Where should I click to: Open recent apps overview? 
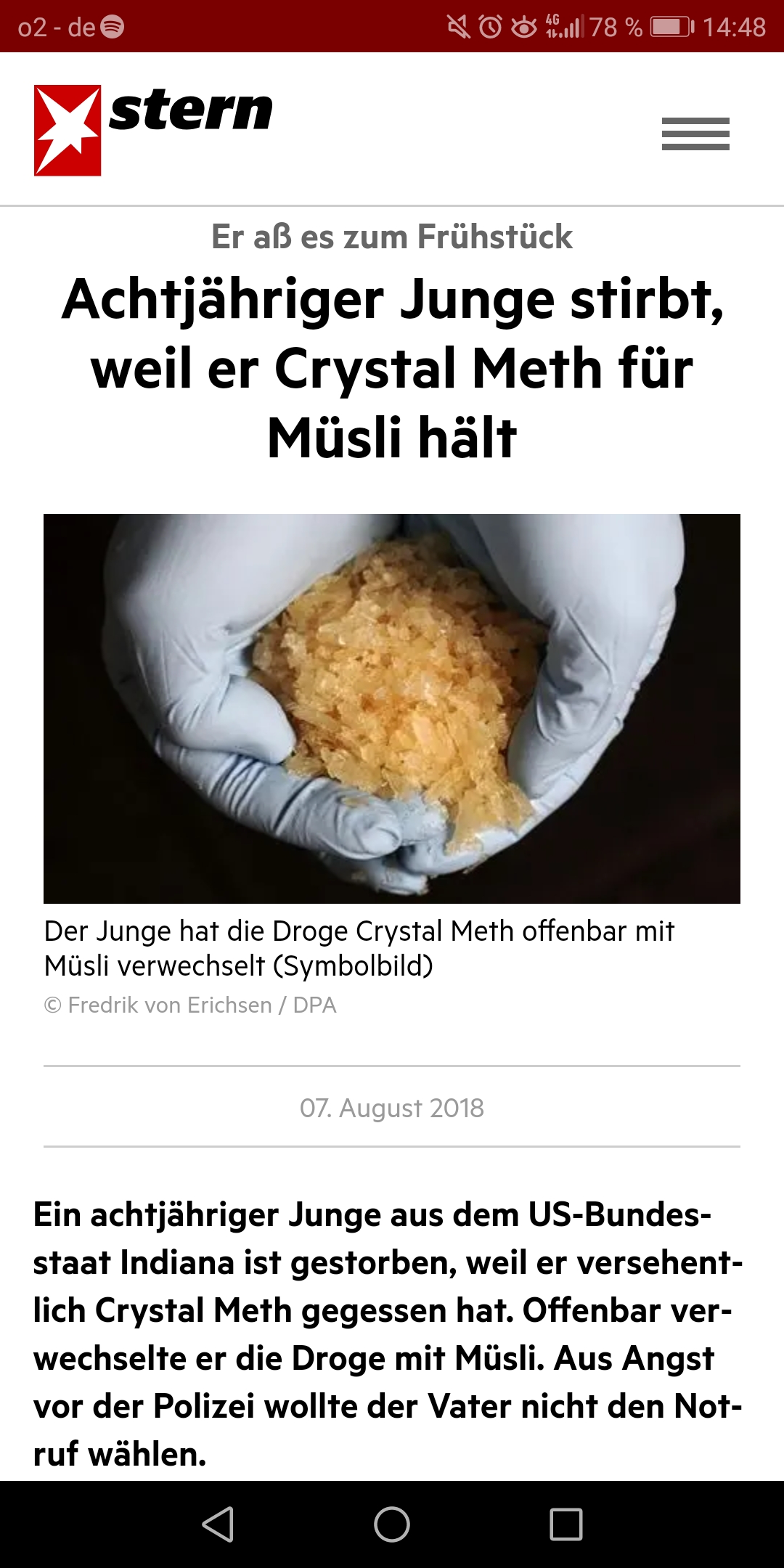click(x=566, y=1524)
